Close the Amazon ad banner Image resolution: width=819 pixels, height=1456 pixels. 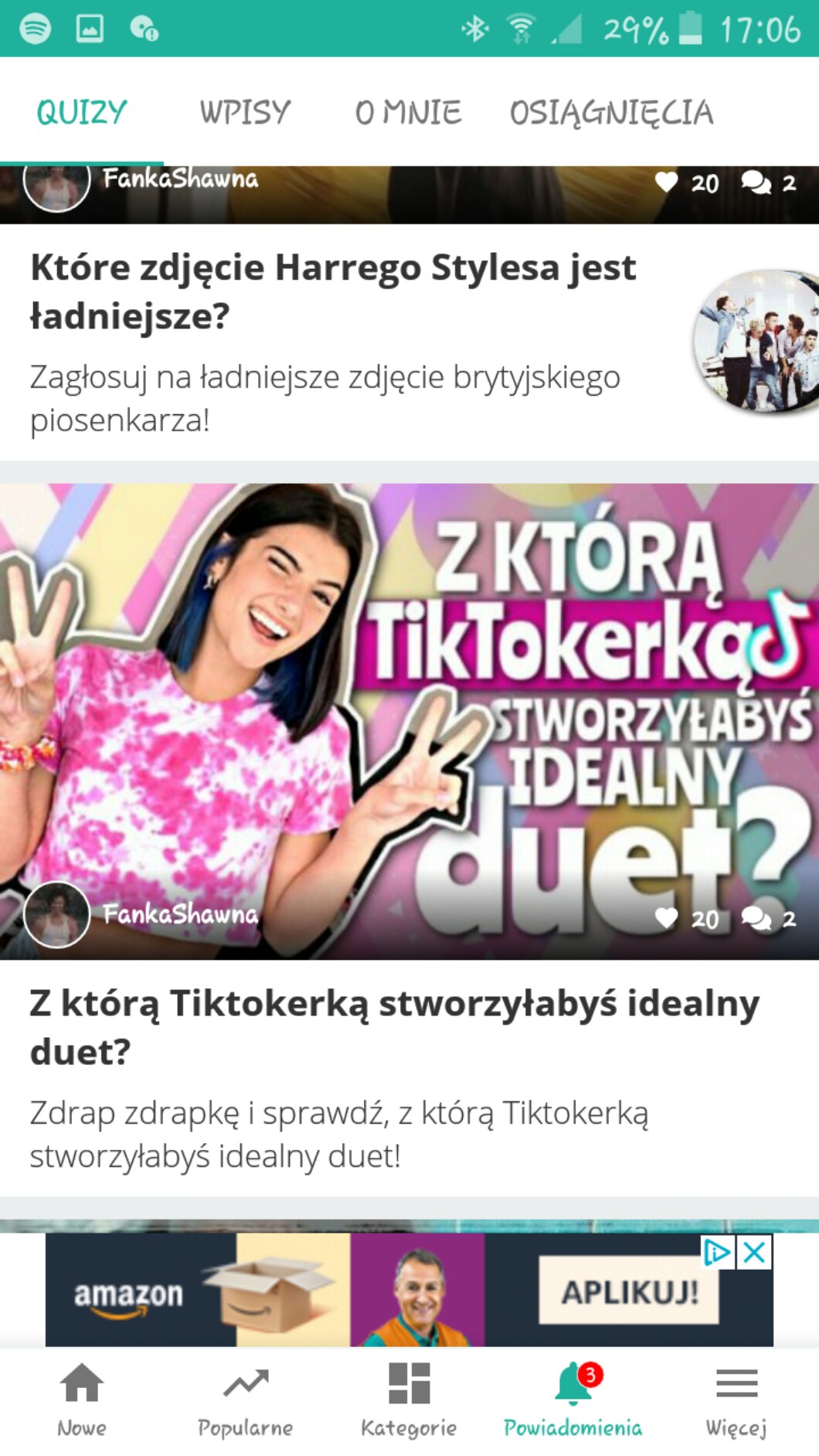tap(755, 1252)
